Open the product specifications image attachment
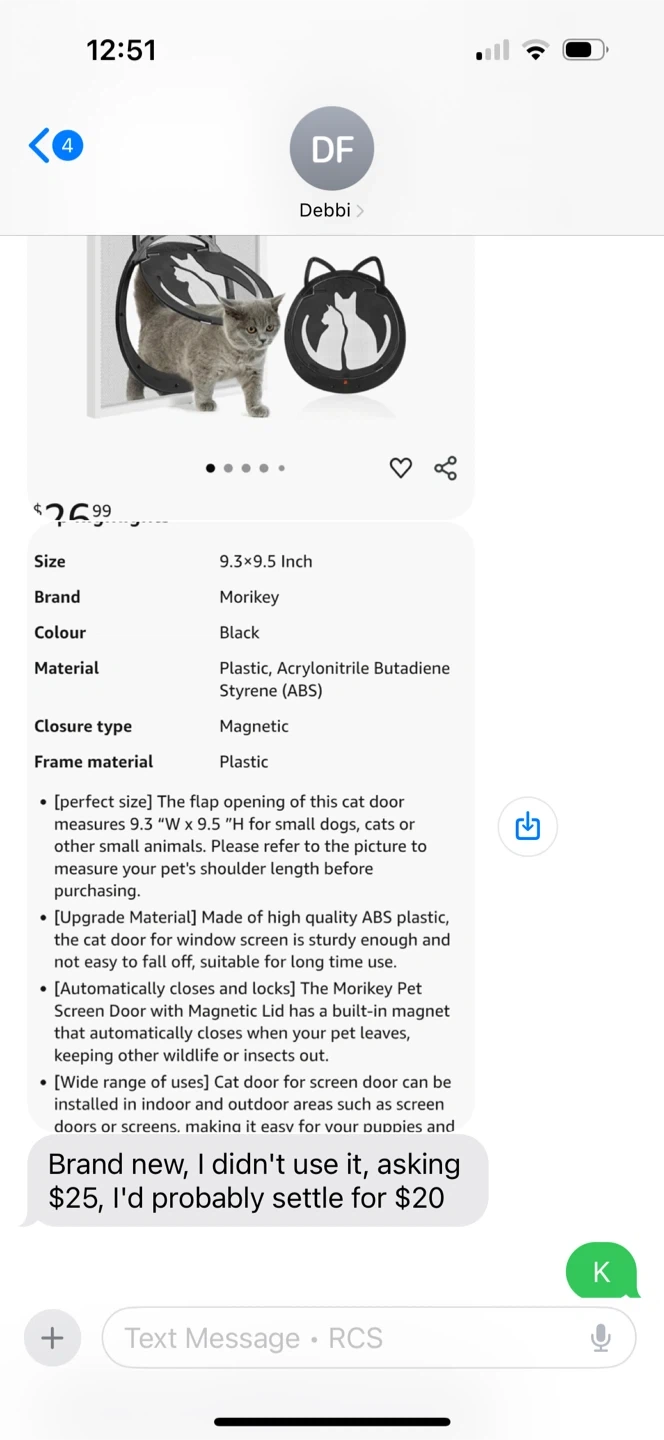664x1440 pixels. [x=250, y=827]
